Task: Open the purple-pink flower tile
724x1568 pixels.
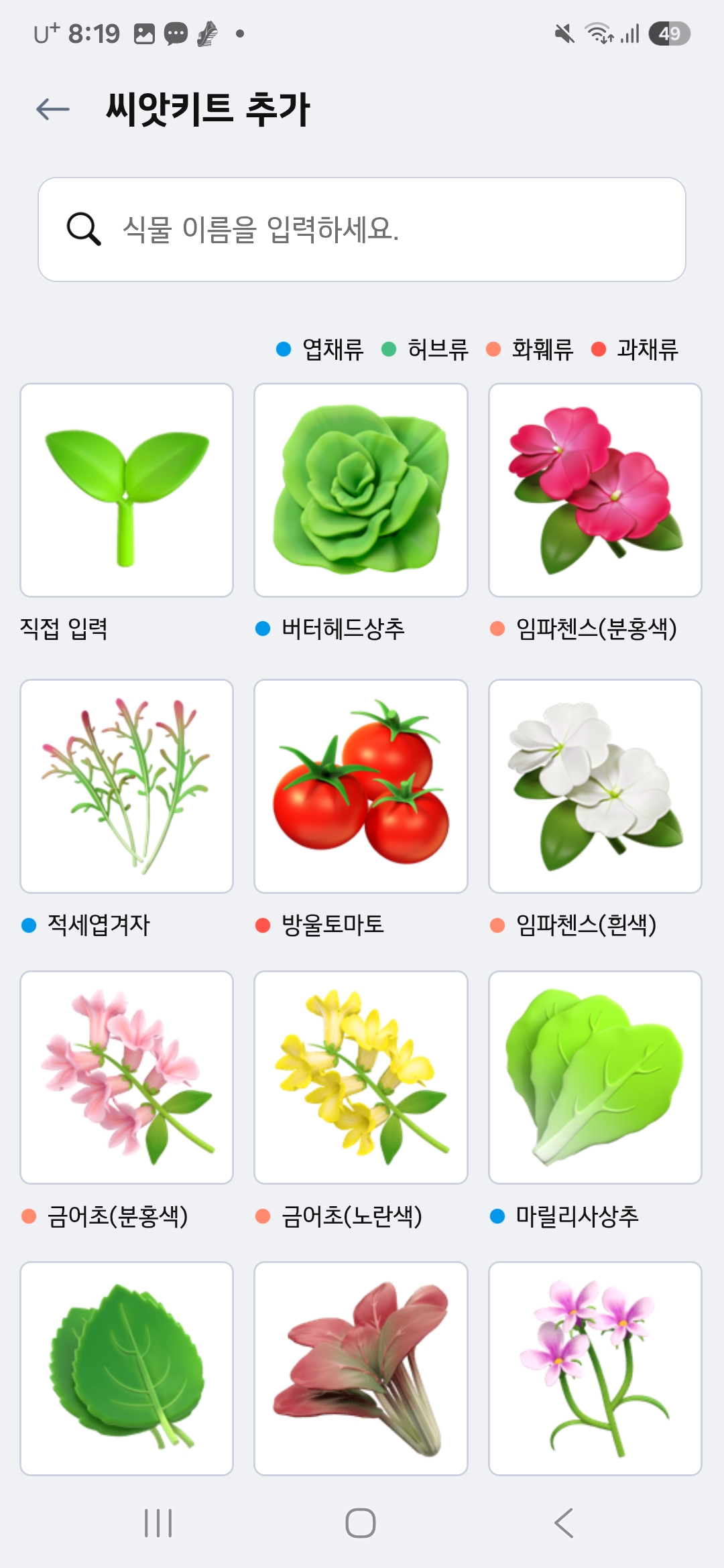Action: [595, 1368]
